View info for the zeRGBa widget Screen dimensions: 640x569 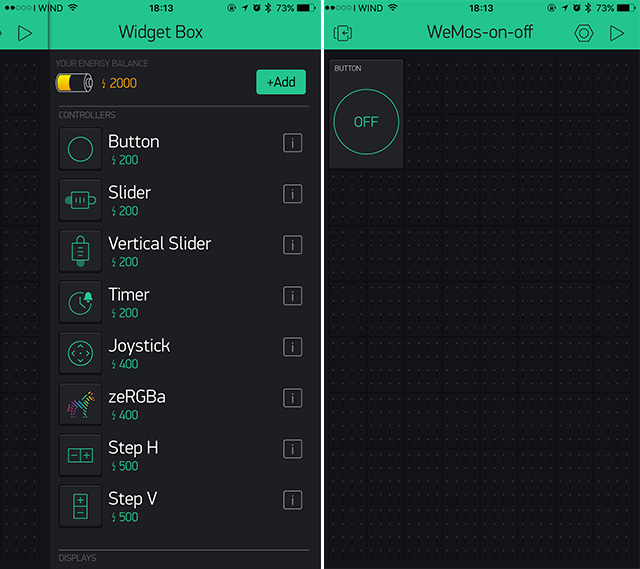(292, 398)
